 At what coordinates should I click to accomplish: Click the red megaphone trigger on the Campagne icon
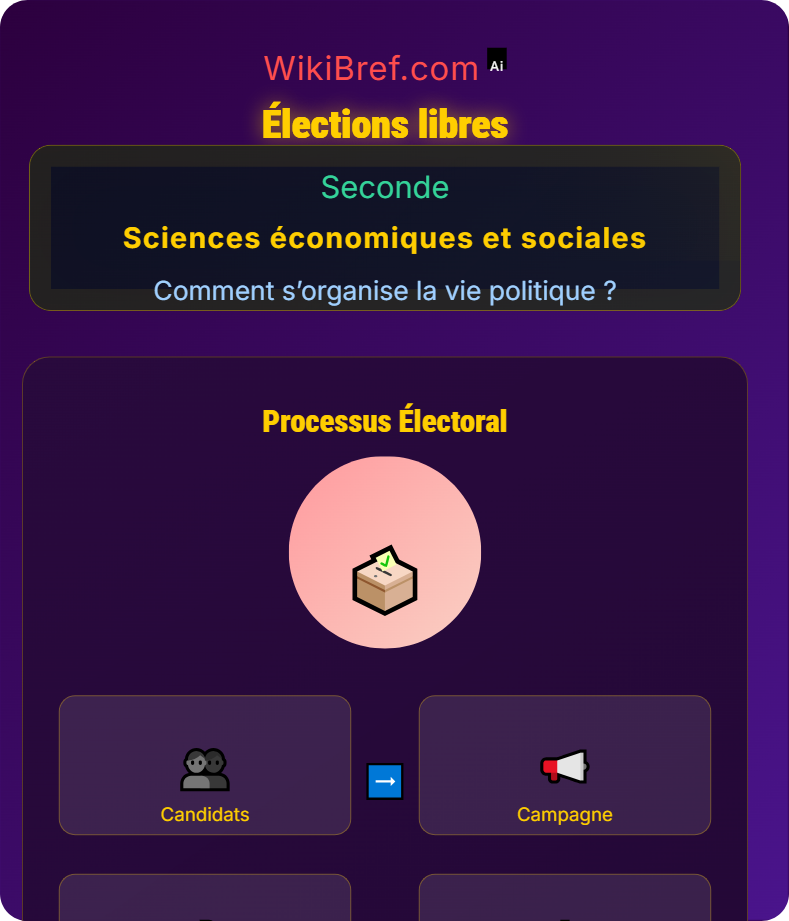[x=552, y=766]
